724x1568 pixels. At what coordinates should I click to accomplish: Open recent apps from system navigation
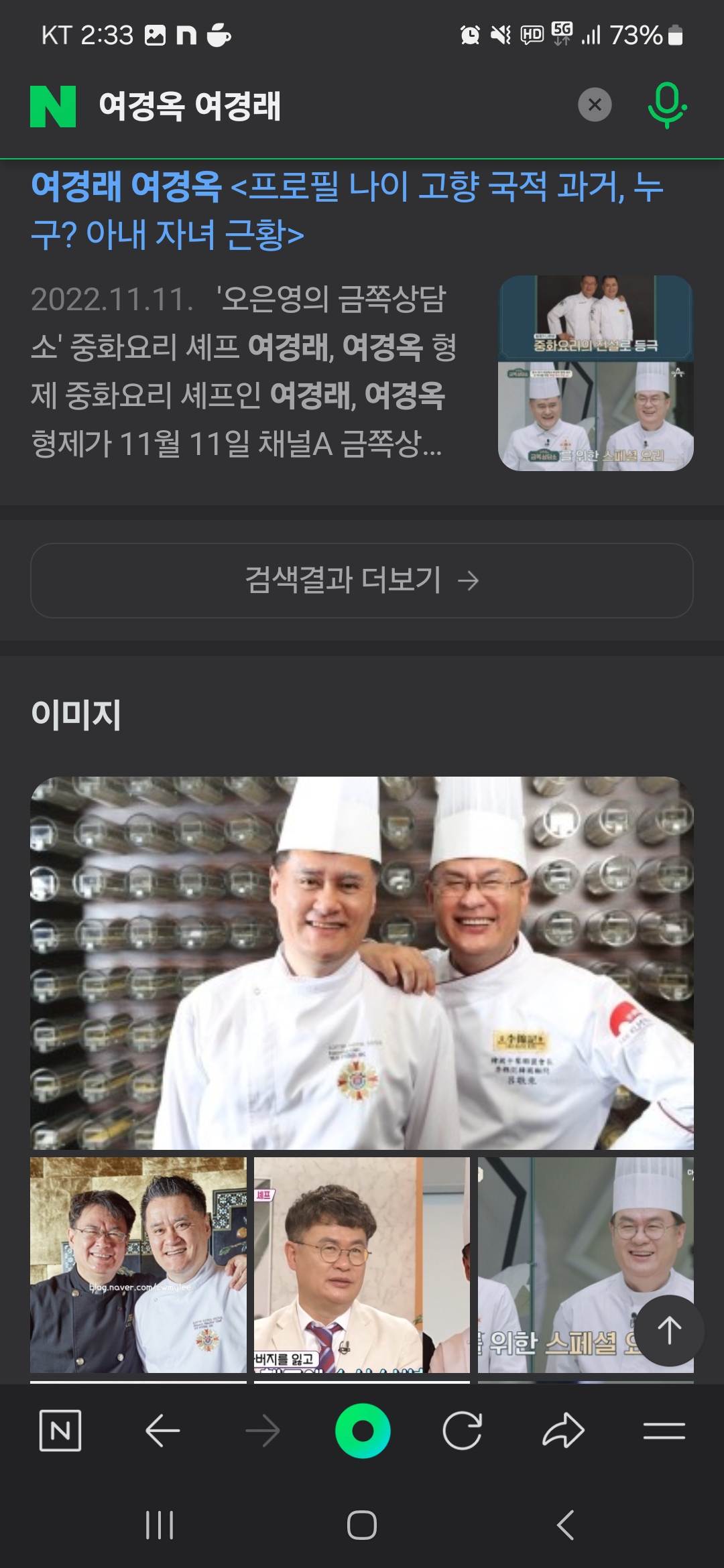(x=160, y=1526)
